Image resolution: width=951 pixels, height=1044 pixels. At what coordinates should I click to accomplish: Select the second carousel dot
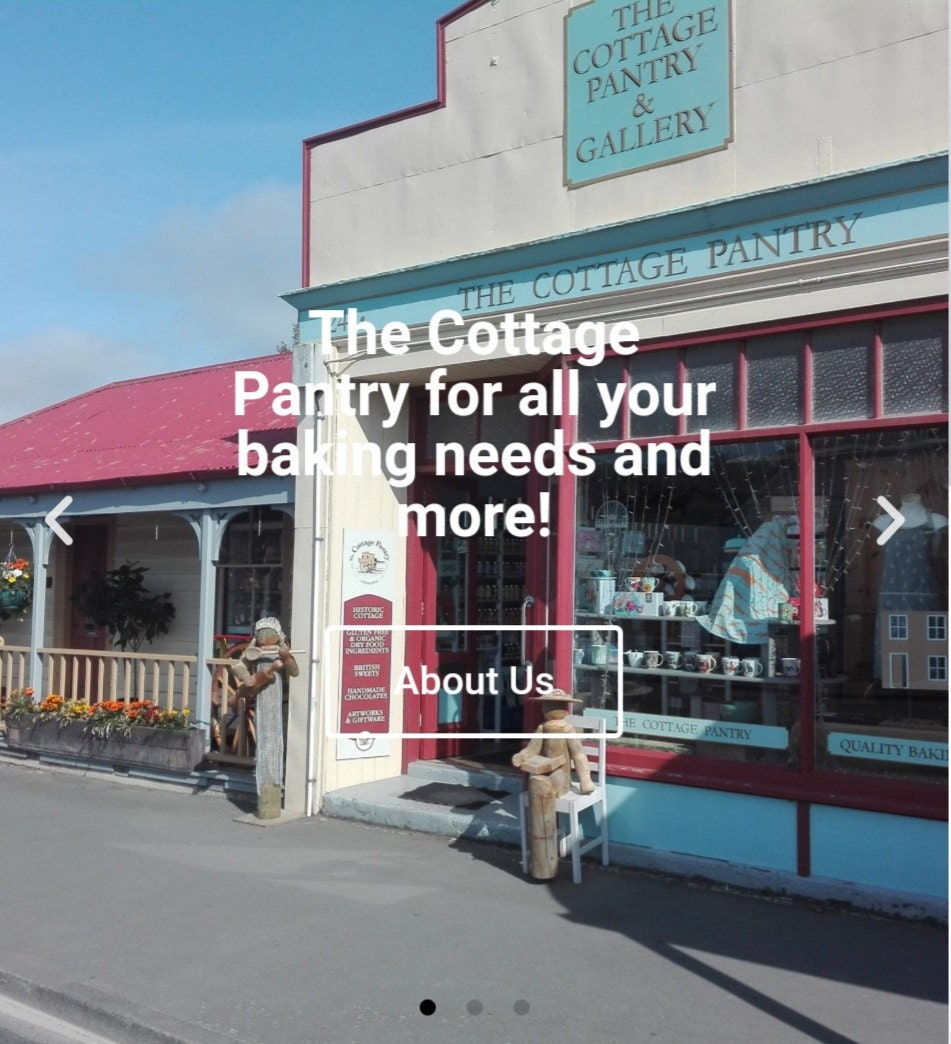(x=474, y=1007)
